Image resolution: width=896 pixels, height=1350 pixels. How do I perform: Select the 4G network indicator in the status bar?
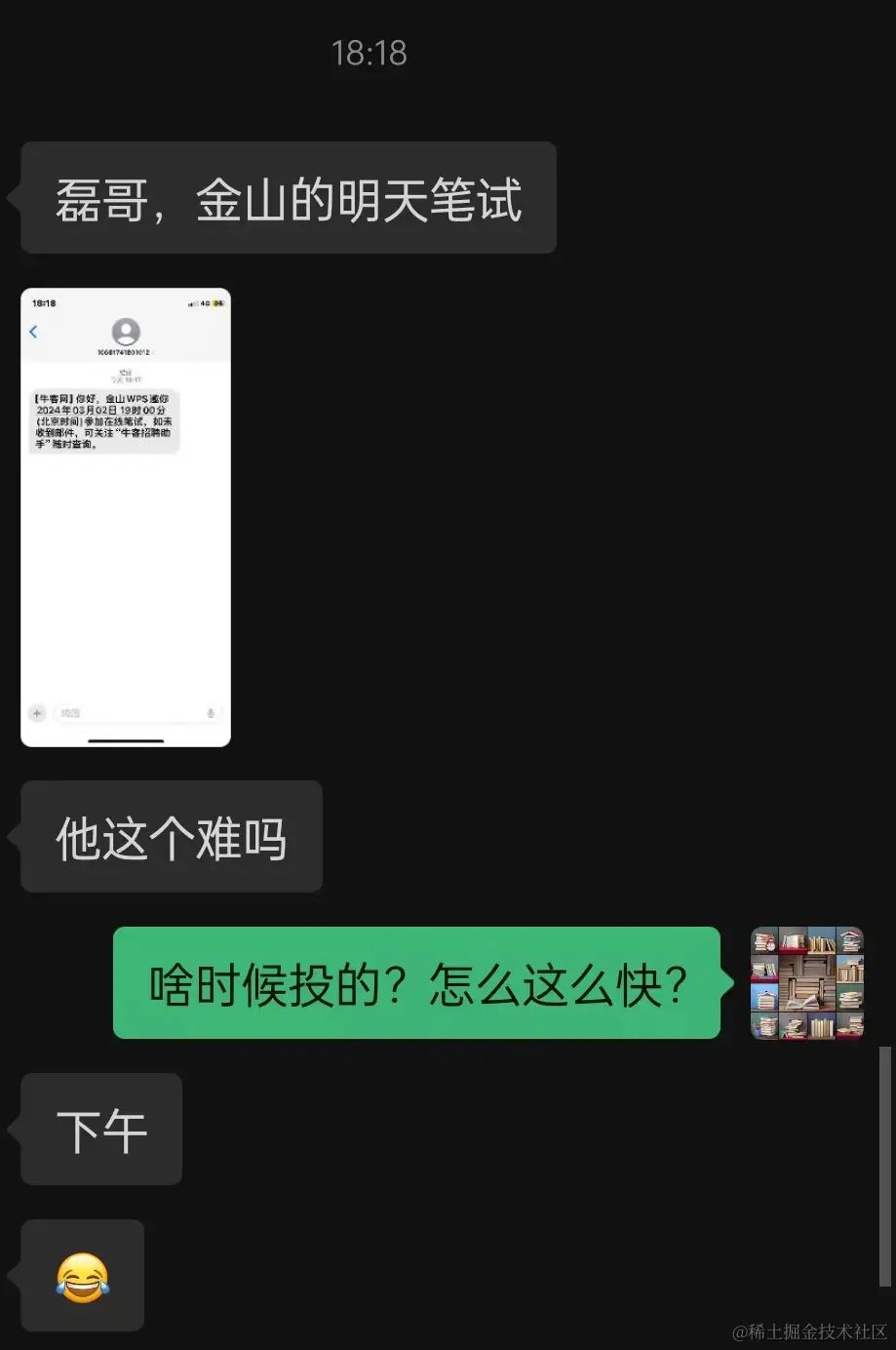click(205, 301)
